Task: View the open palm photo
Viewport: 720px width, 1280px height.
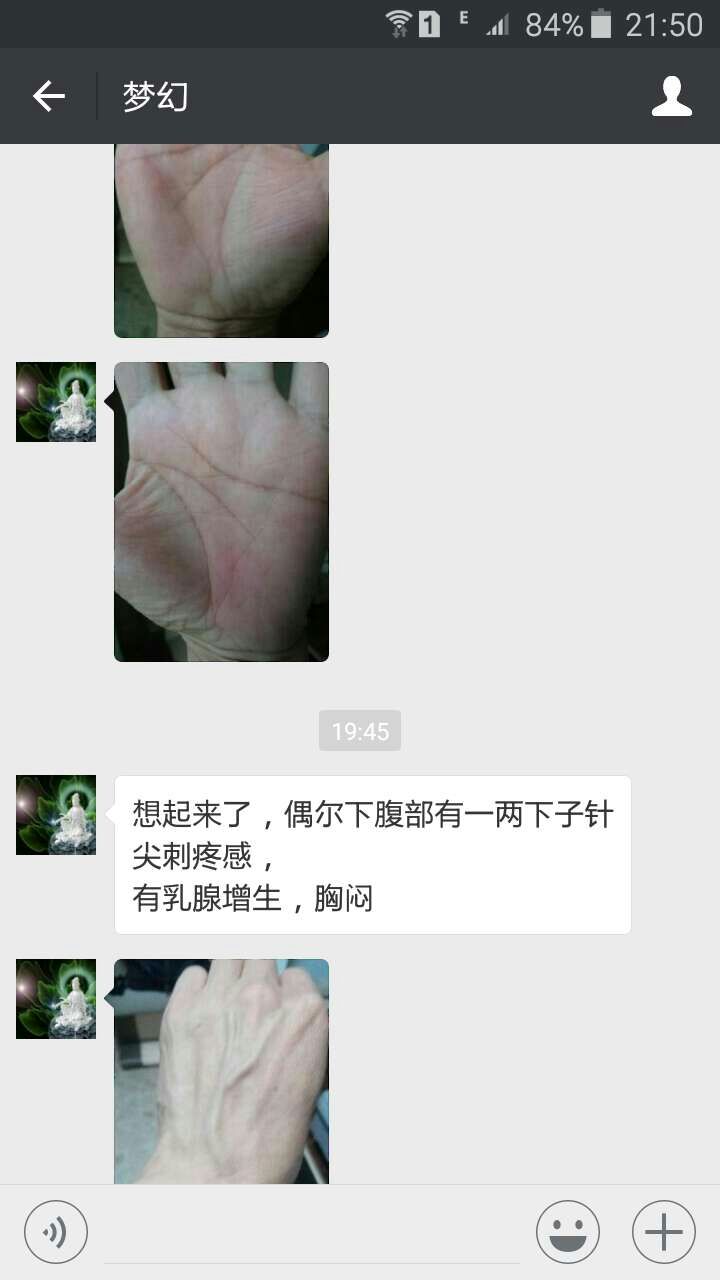Action: (221, 511)
